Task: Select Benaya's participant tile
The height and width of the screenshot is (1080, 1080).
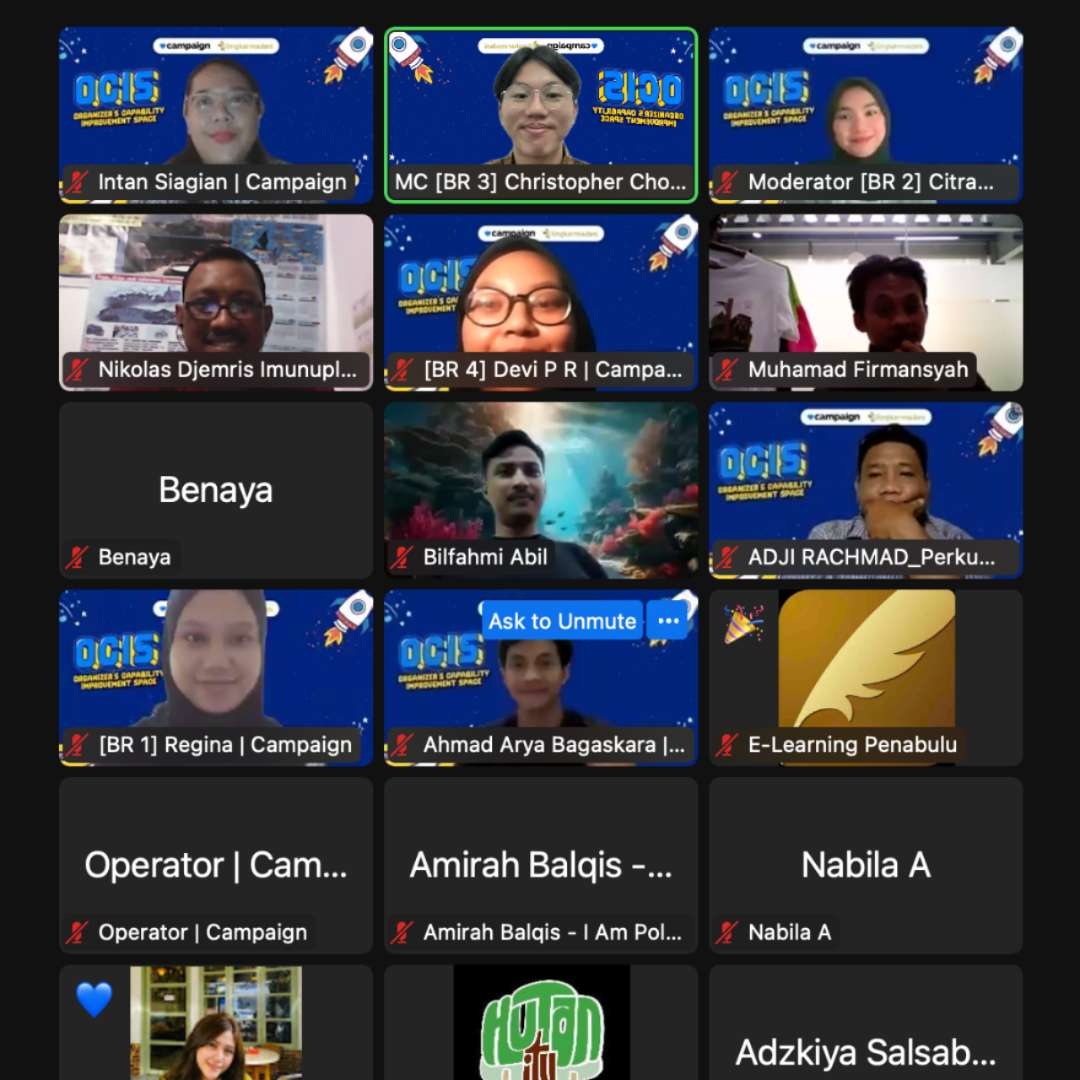Action: (x=216, y=490)
